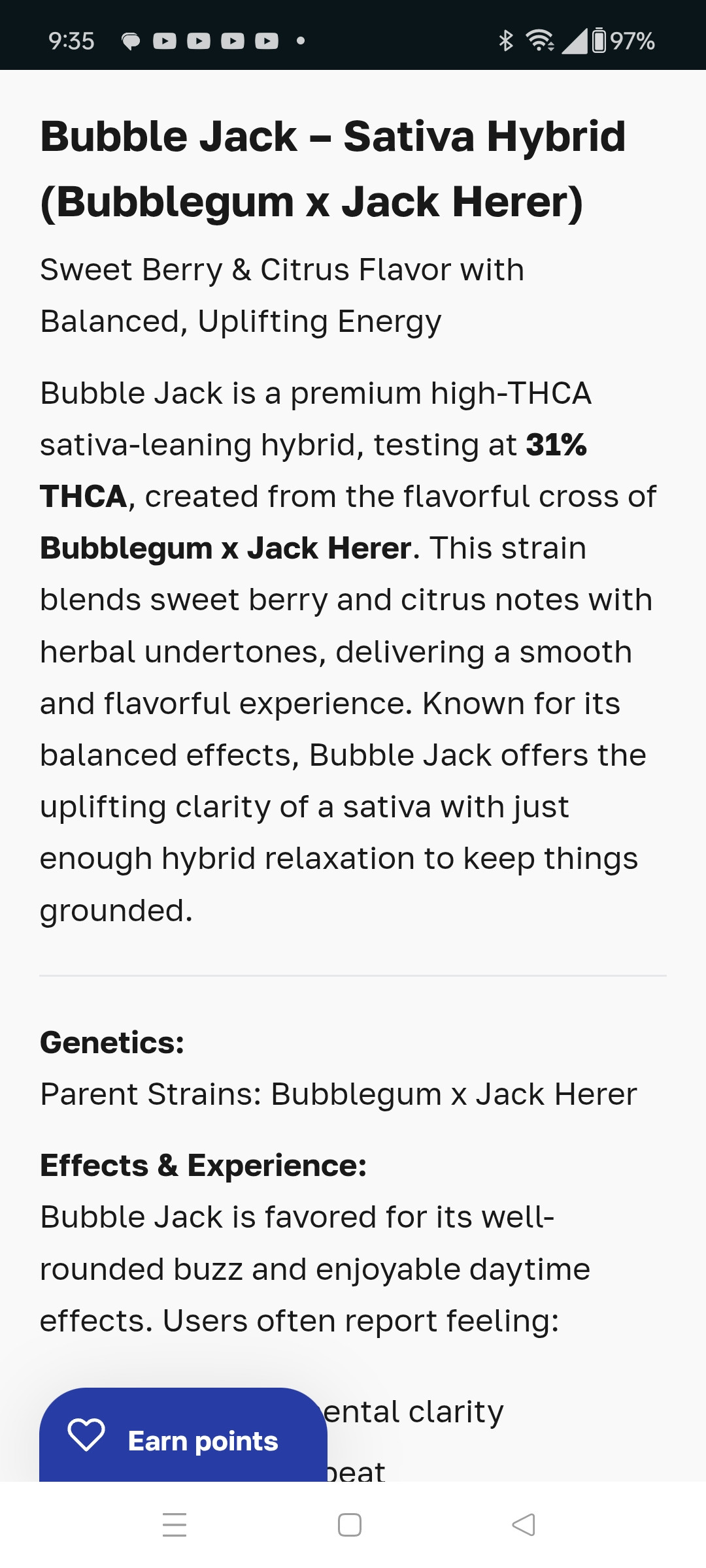The width and height of the screenshot is (706, 1568).
Task: Go to home screen via home button
Action: [x=350, y=1525]
